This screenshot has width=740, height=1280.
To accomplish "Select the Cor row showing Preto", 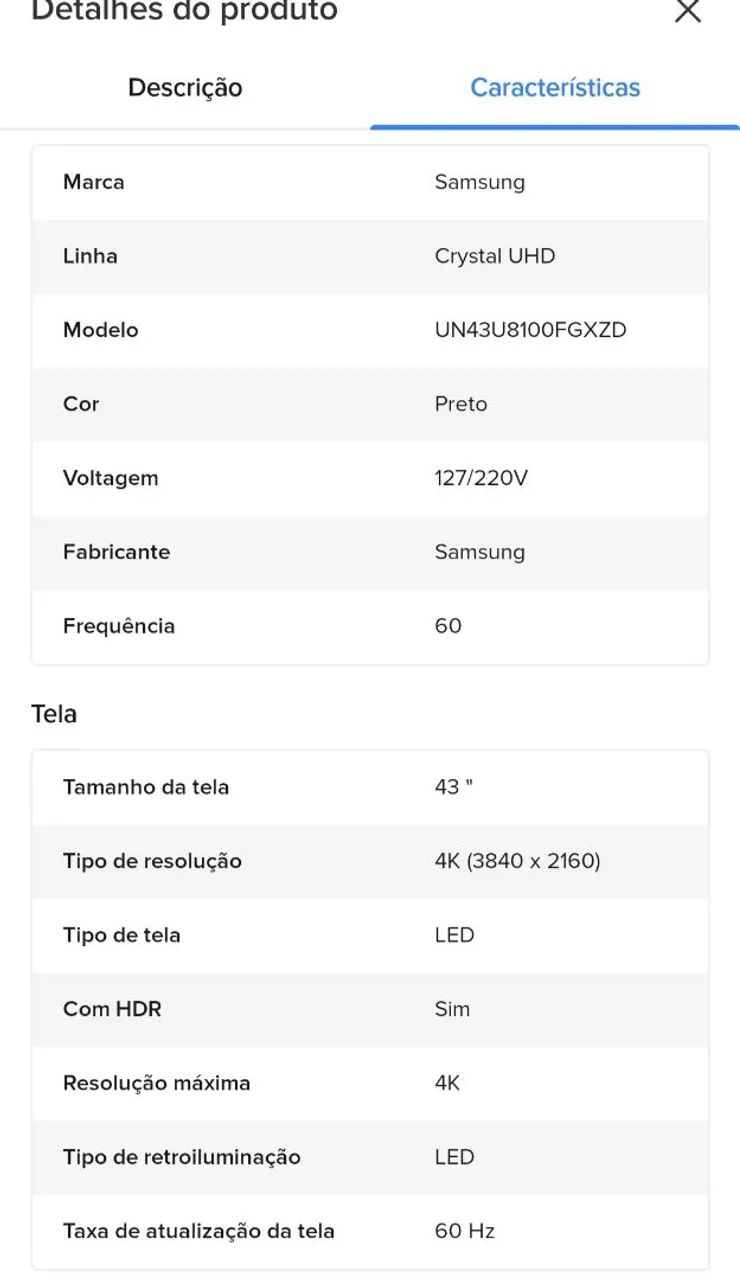I will (370, 404).
